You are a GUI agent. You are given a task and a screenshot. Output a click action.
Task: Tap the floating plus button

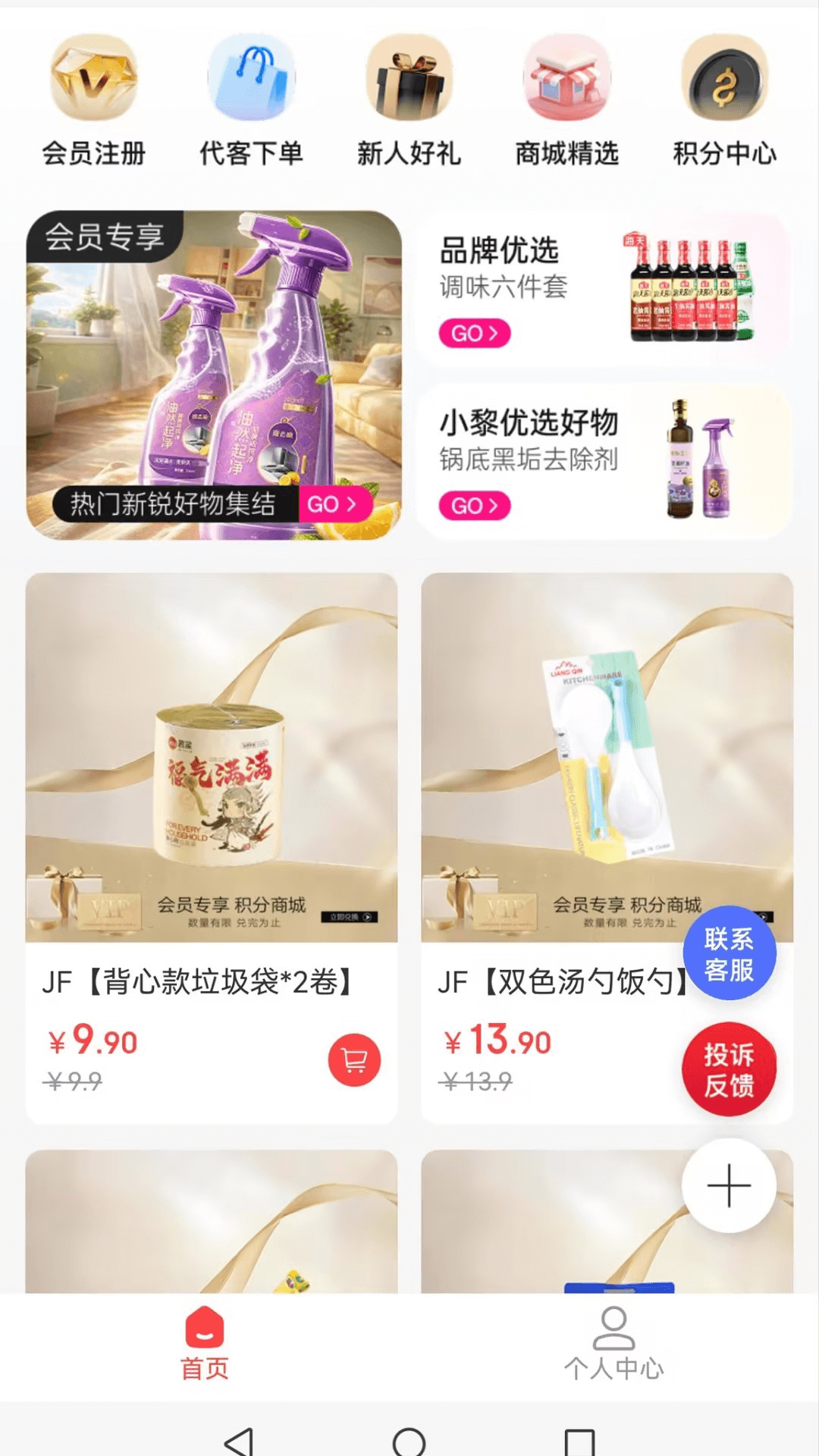click(x=729, y=1185)
